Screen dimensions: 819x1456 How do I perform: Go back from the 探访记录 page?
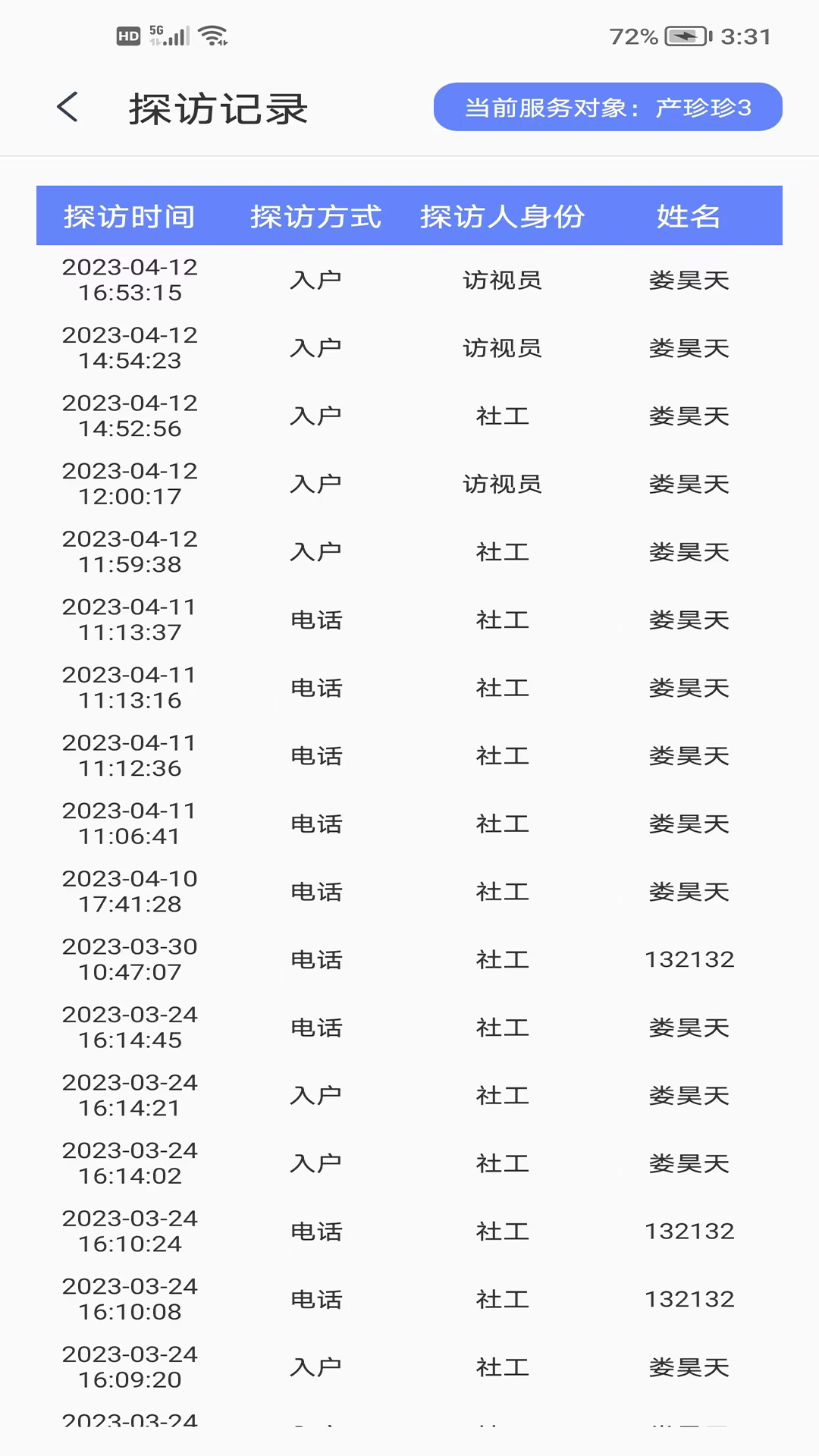[x=68, y=107]
